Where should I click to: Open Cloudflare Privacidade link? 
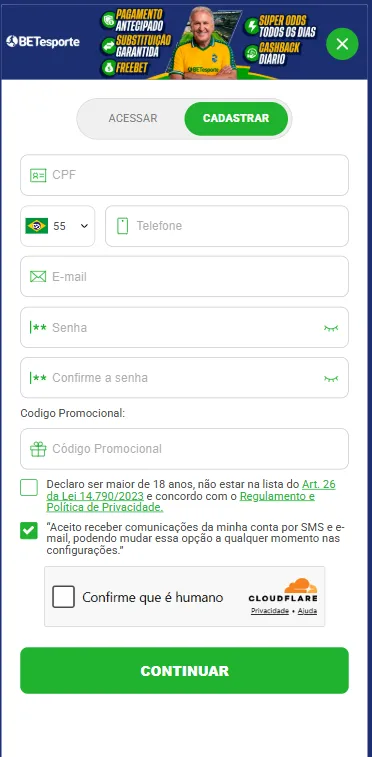[270, 611]
